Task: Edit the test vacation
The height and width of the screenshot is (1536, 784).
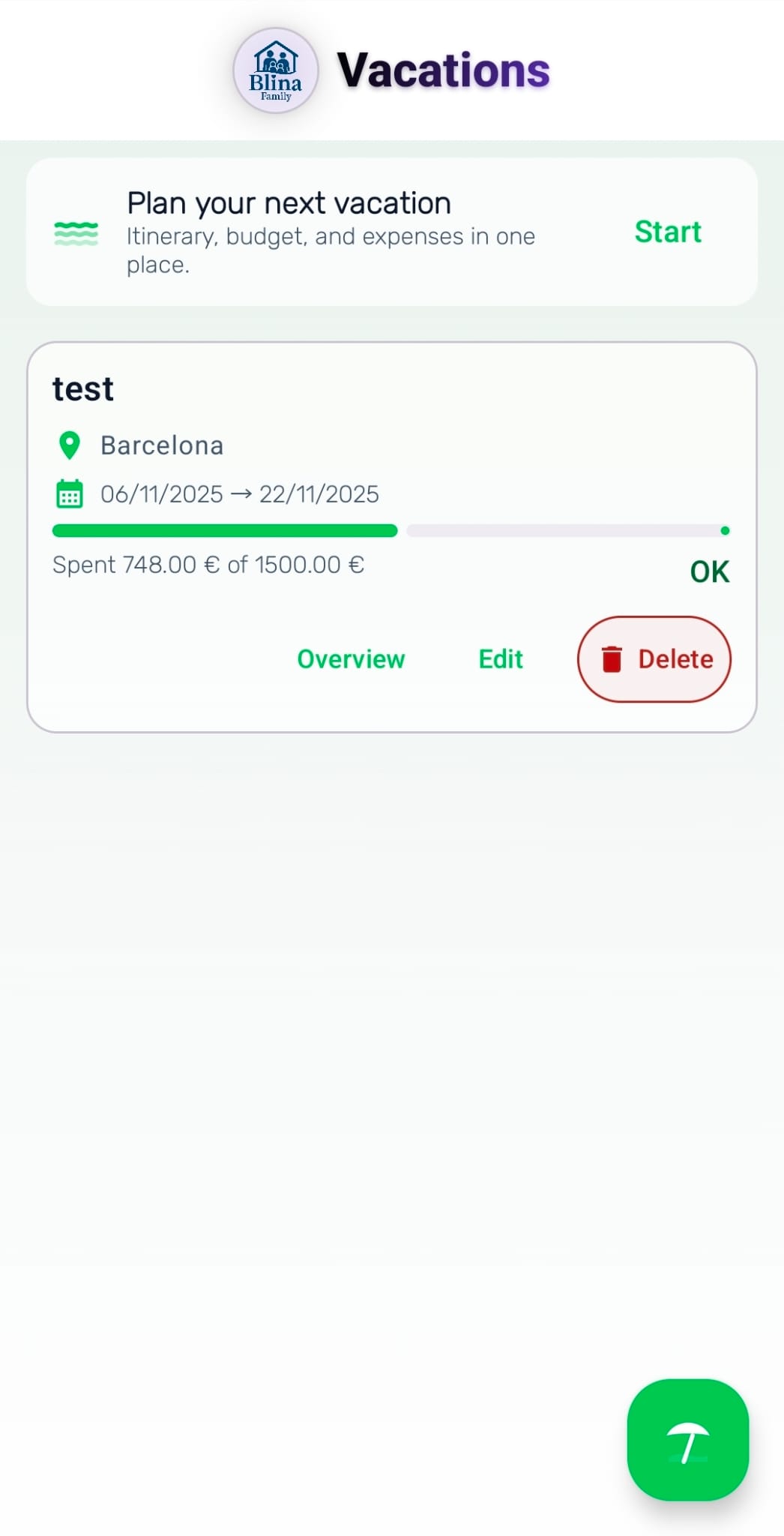Action: pyautogui.click(x=501, y=658)
